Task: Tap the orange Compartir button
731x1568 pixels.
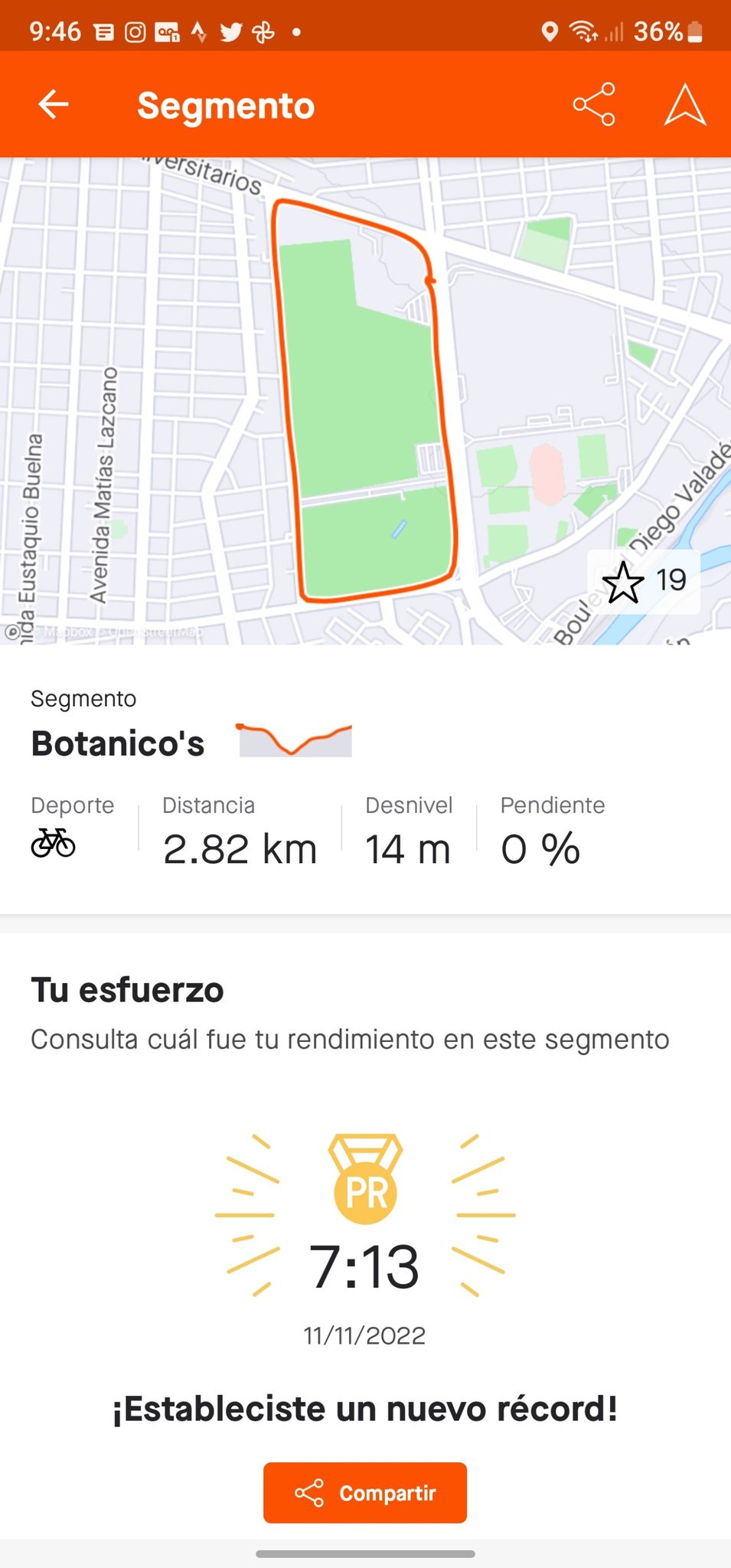Action: pyautogui.click(x=365, y=1492)
